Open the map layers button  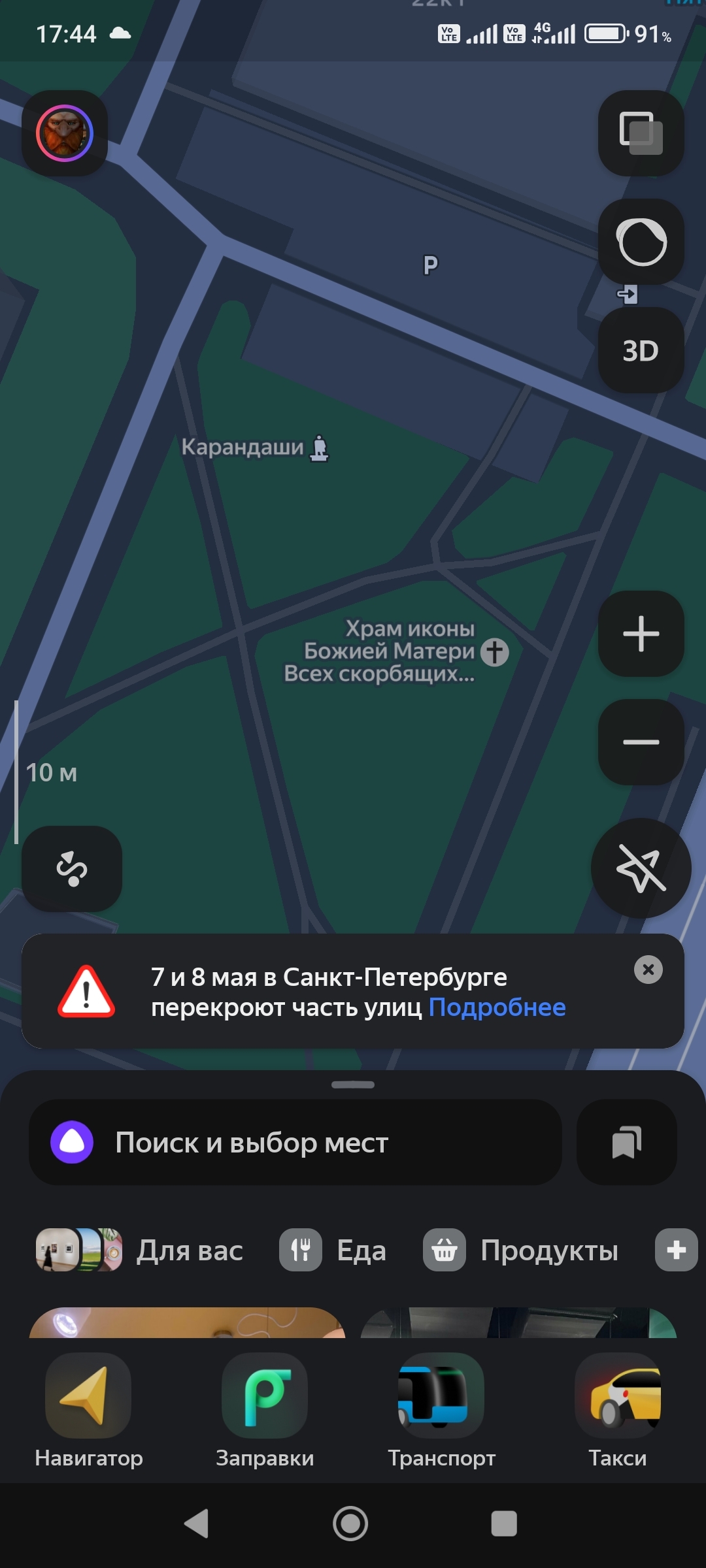tap(641, 133)
